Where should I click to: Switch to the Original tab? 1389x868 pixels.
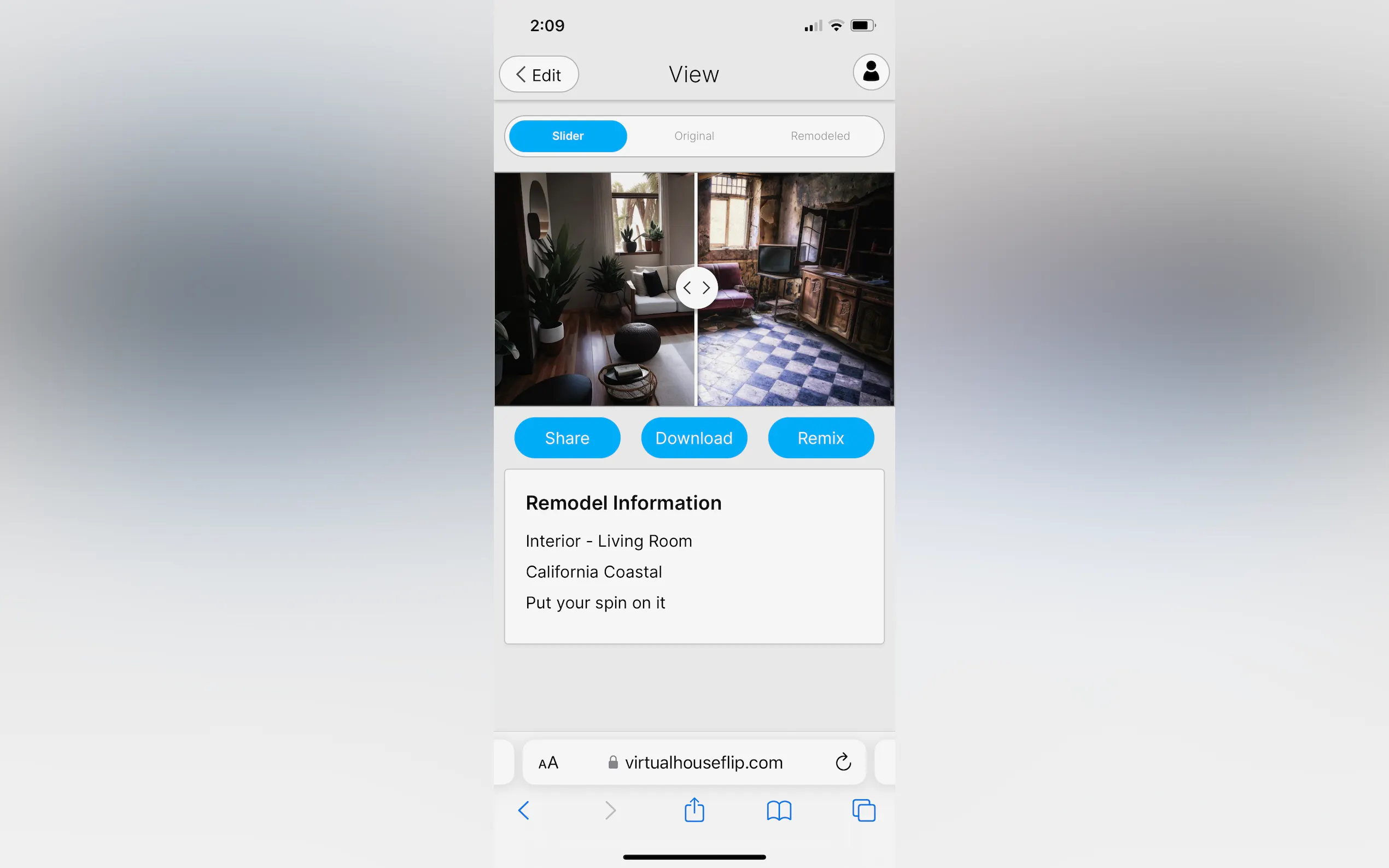pos(693,136)
